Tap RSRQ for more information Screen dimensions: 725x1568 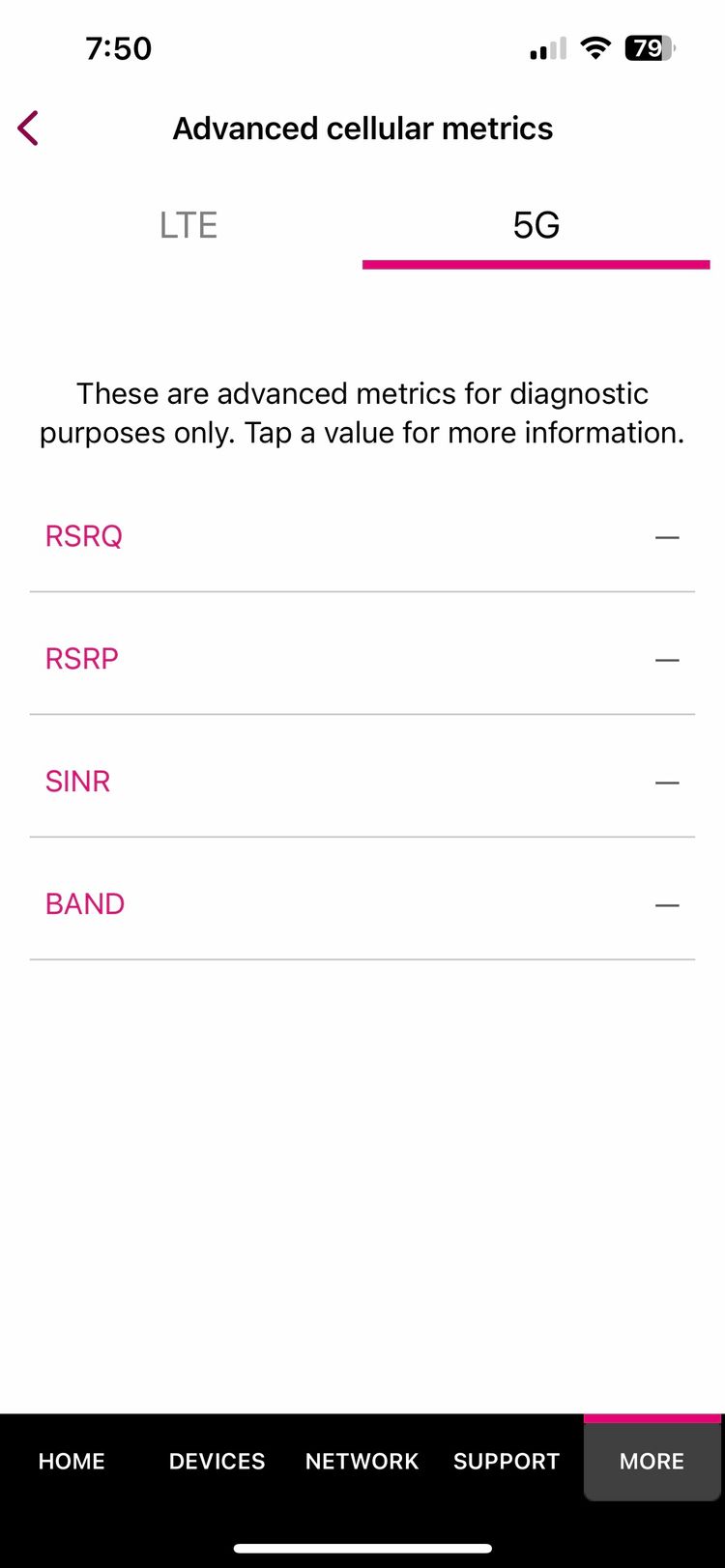click(362, 536)
